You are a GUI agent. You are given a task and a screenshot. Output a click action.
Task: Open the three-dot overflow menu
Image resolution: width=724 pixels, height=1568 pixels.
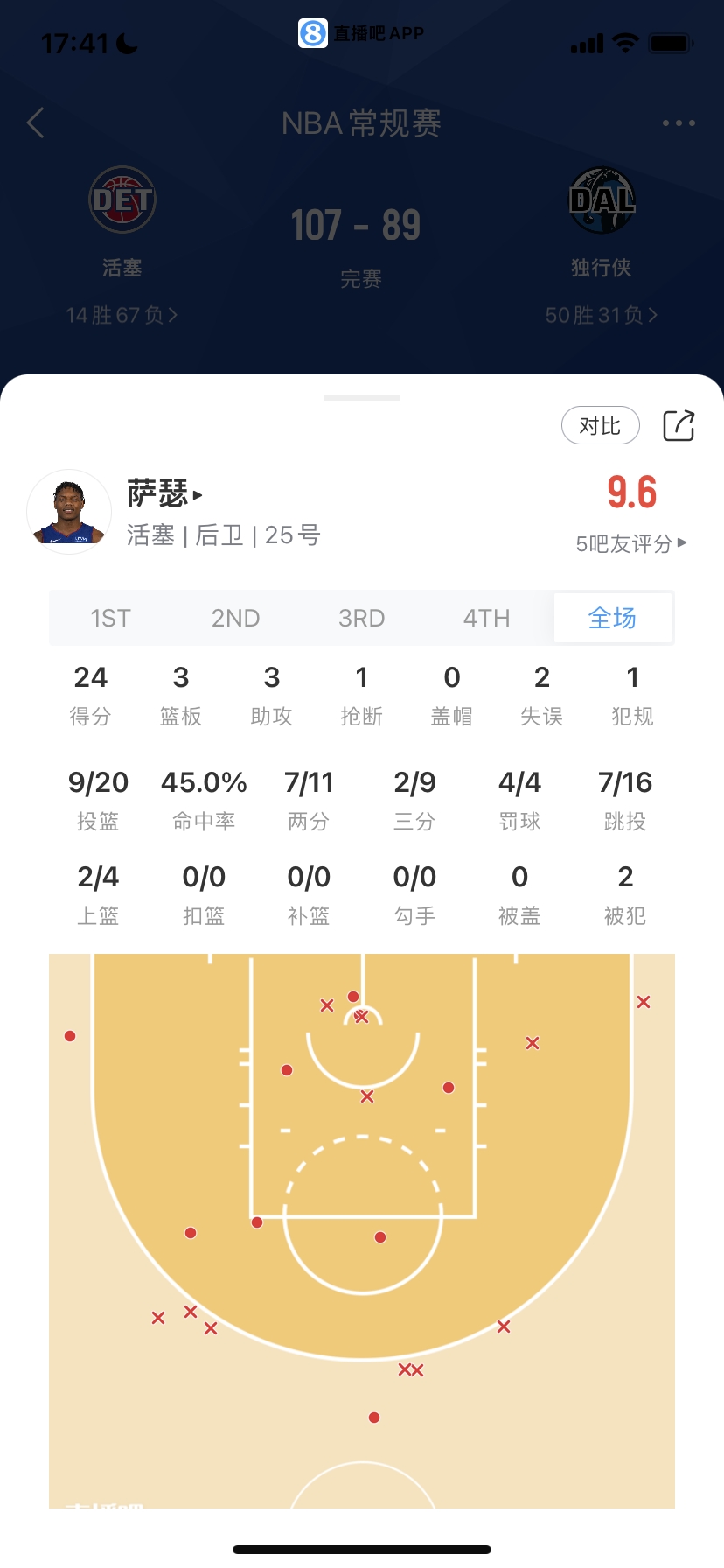tap(679, 123)
